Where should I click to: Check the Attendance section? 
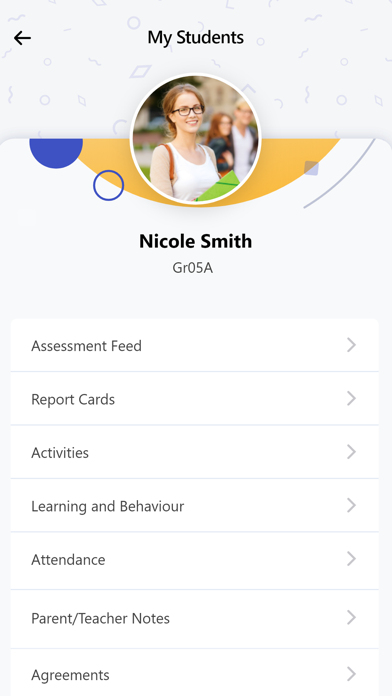(194, 560)
